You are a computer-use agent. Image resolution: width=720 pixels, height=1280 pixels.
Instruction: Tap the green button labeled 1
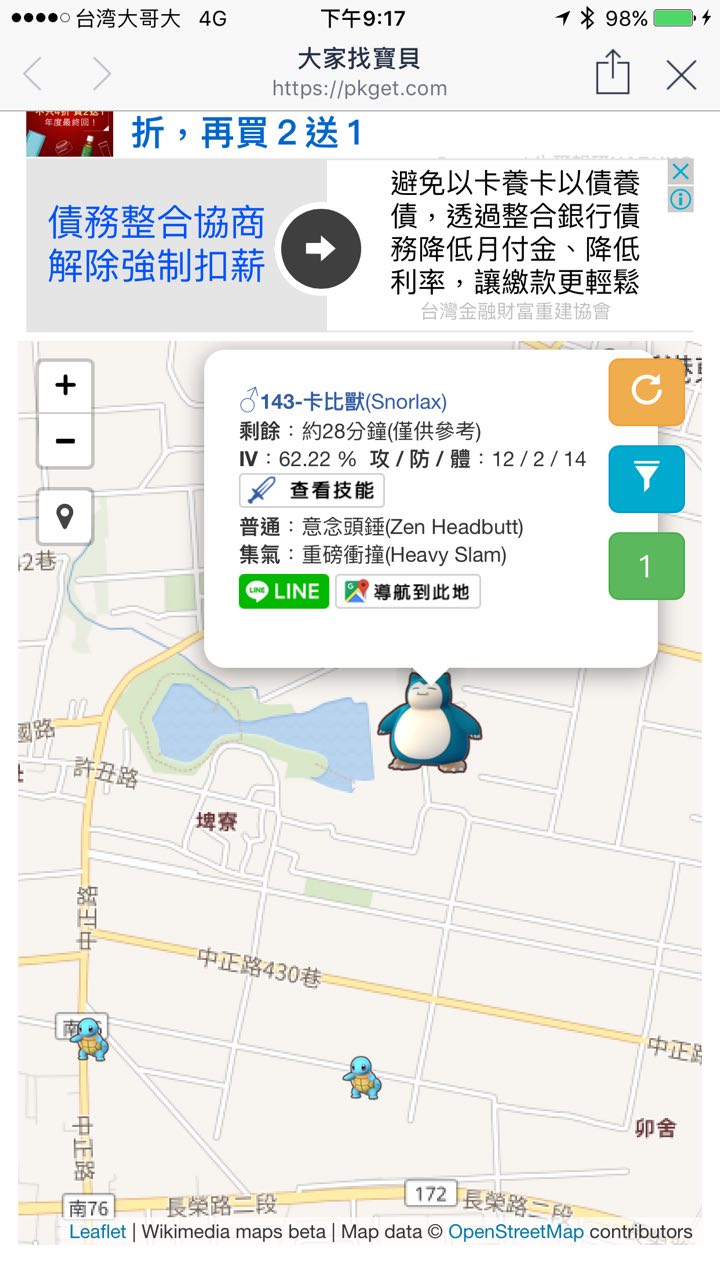coord(646,566)
